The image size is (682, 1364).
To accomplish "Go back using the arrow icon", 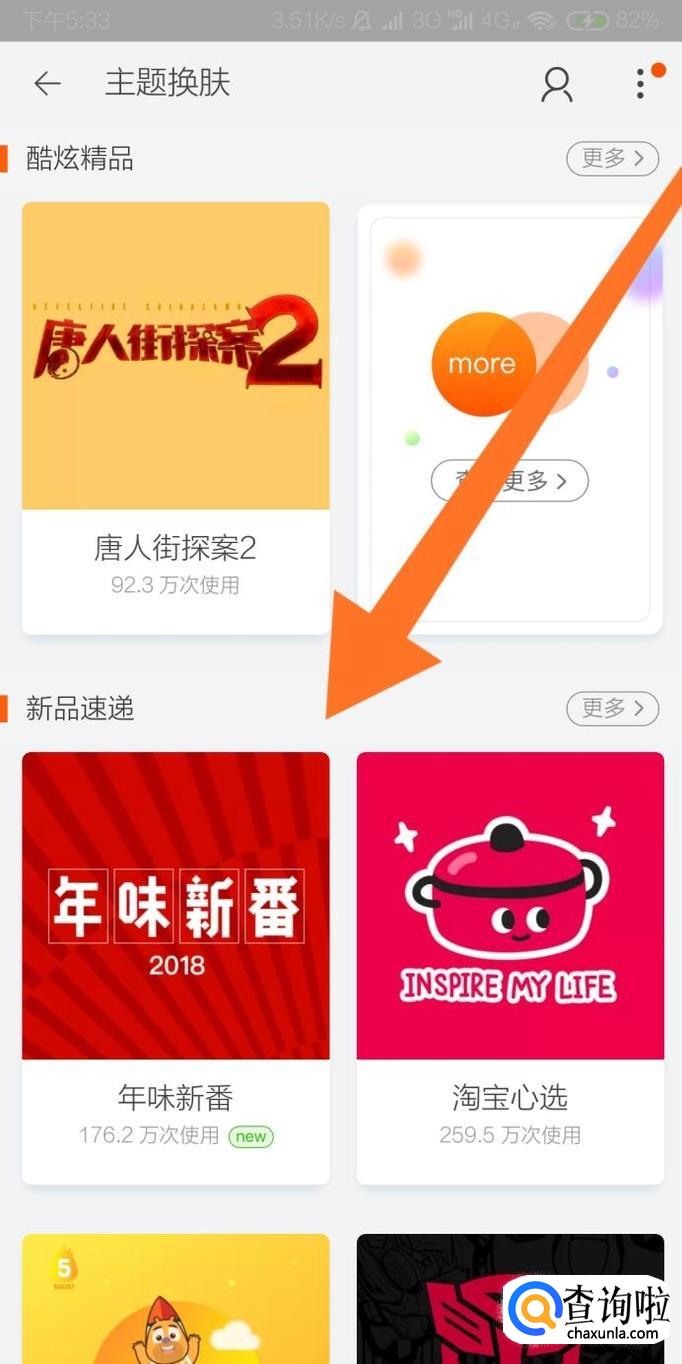I will click(47, 84).
